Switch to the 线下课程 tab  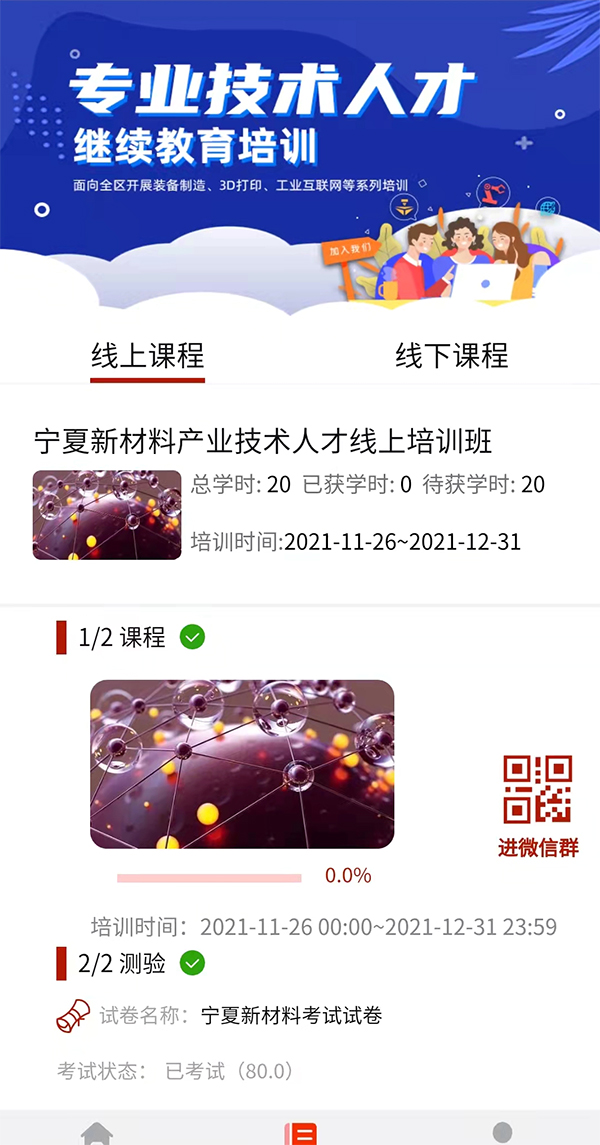coord(451,356)
